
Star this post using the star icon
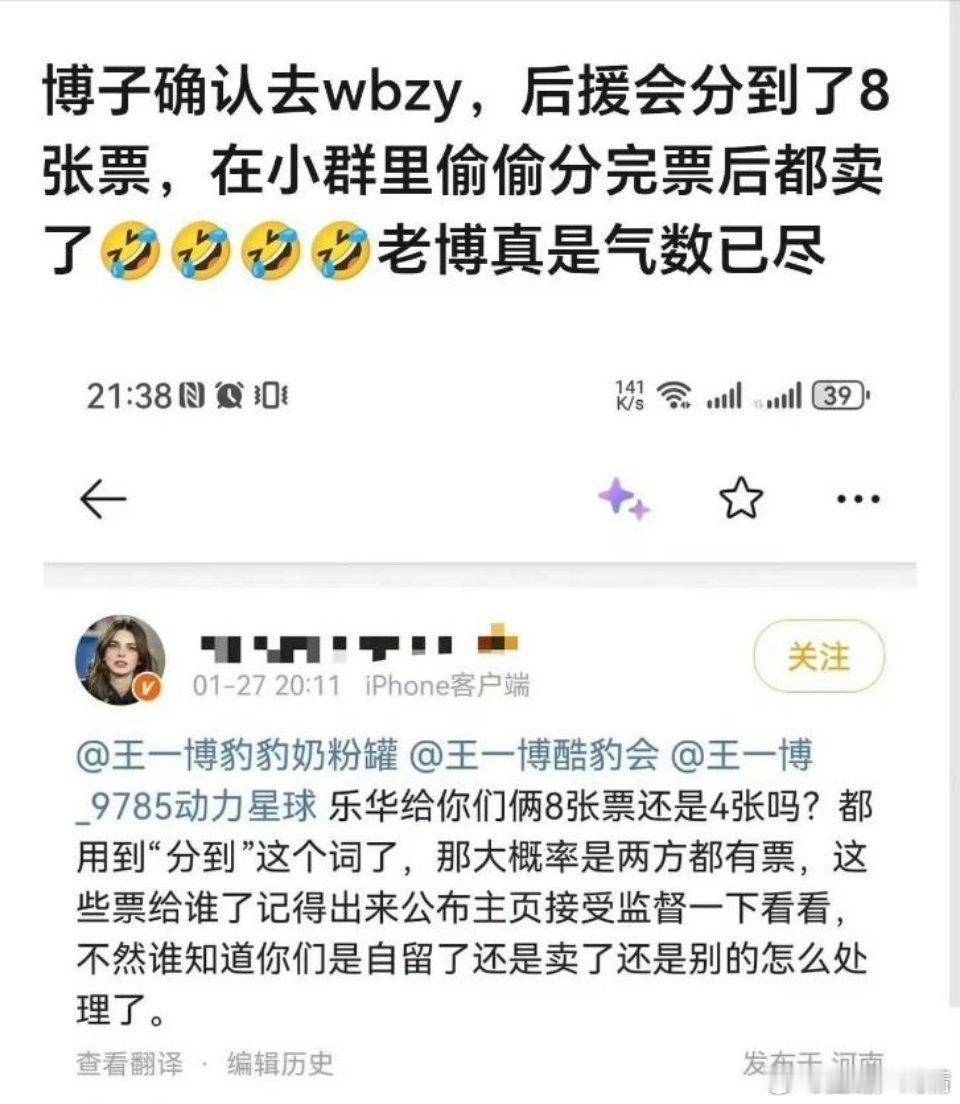pyautogui.click(x=740, y=496)
